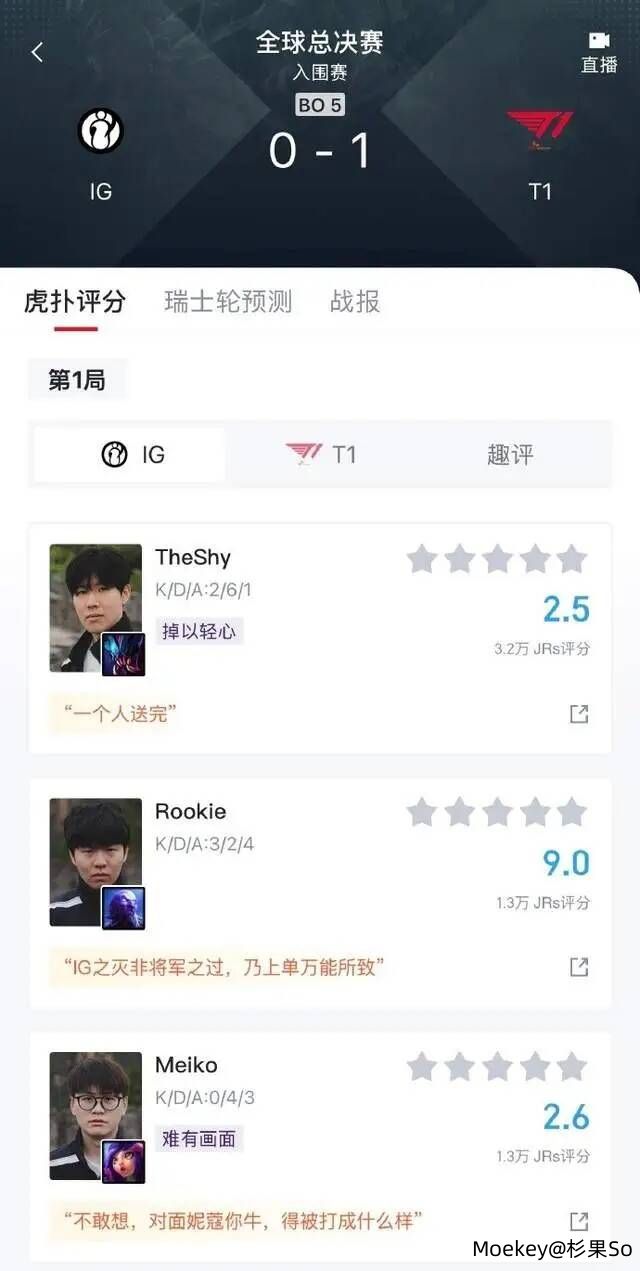The image size is (640, 1271).
Task: Switch to the 趣评 segment
Action: pyautogui.click(x=510, y=455)
